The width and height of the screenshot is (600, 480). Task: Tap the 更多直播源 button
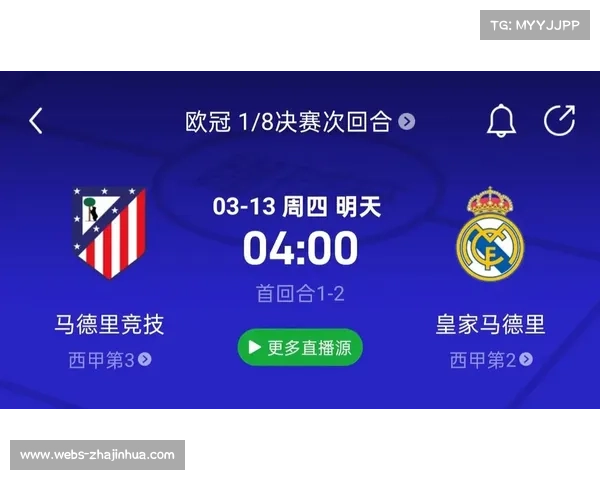(x=299, y=348)
